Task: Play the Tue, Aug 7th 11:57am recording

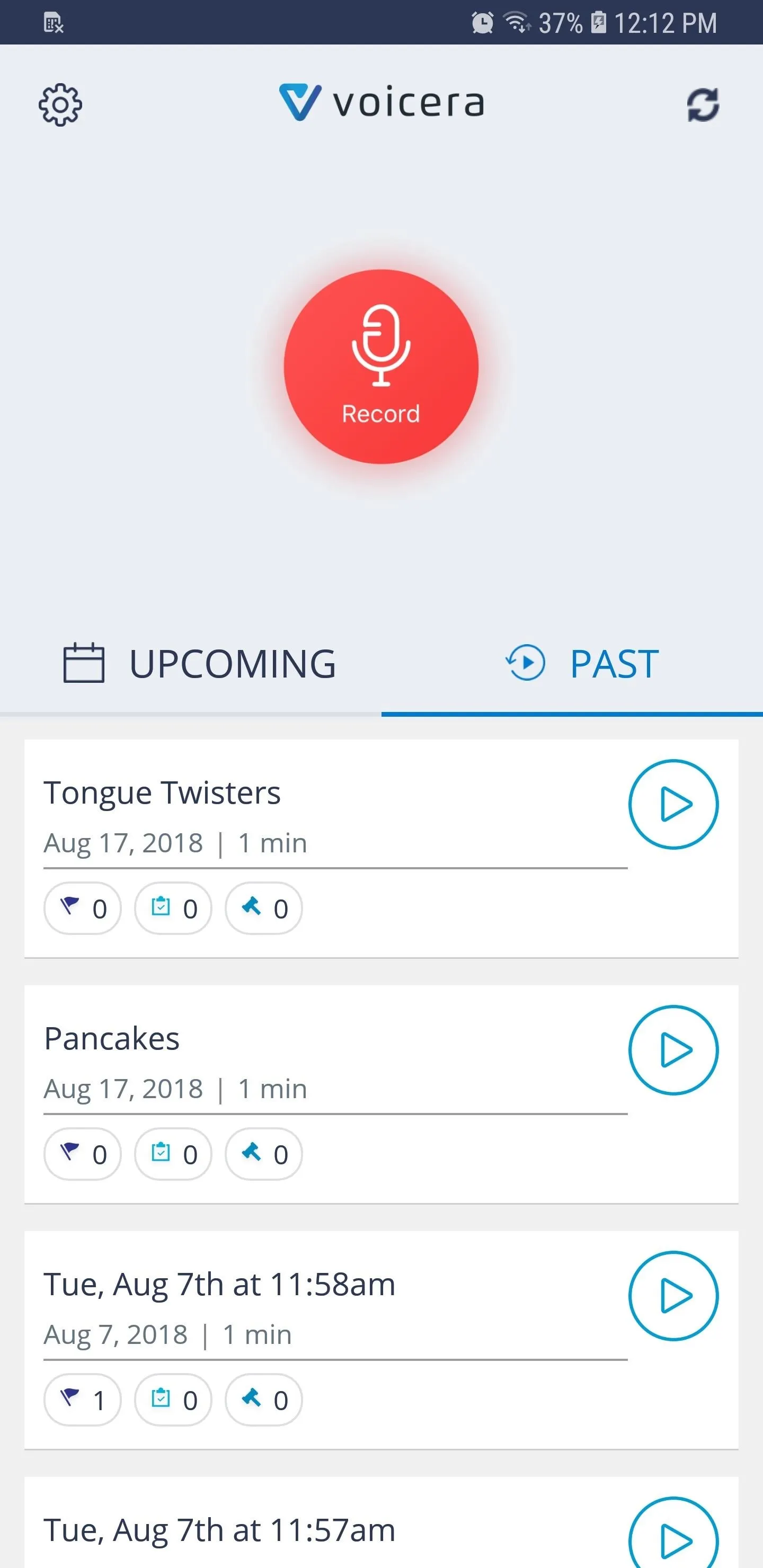Action: 673,1534
